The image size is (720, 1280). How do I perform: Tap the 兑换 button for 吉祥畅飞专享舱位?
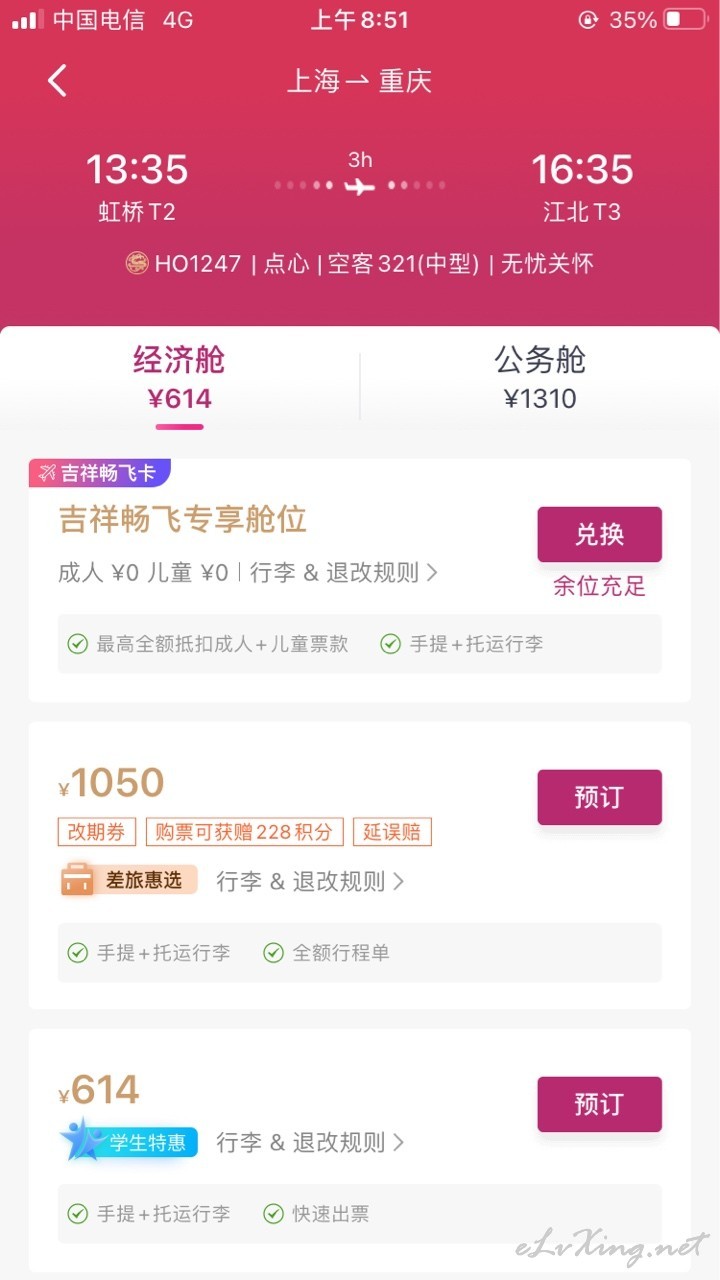(599, 534)
